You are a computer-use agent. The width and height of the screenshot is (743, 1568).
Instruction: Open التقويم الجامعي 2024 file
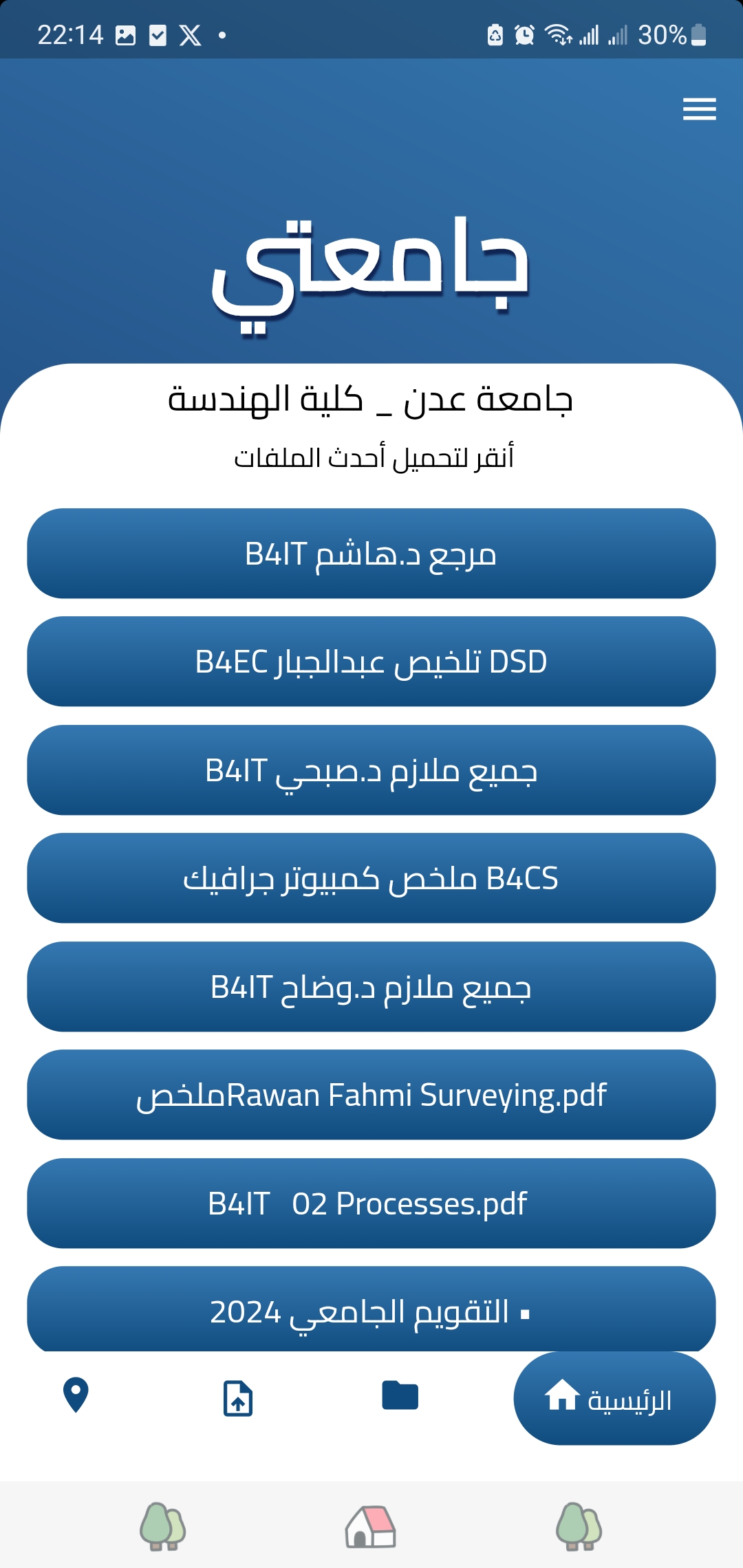click(371, 1309)
